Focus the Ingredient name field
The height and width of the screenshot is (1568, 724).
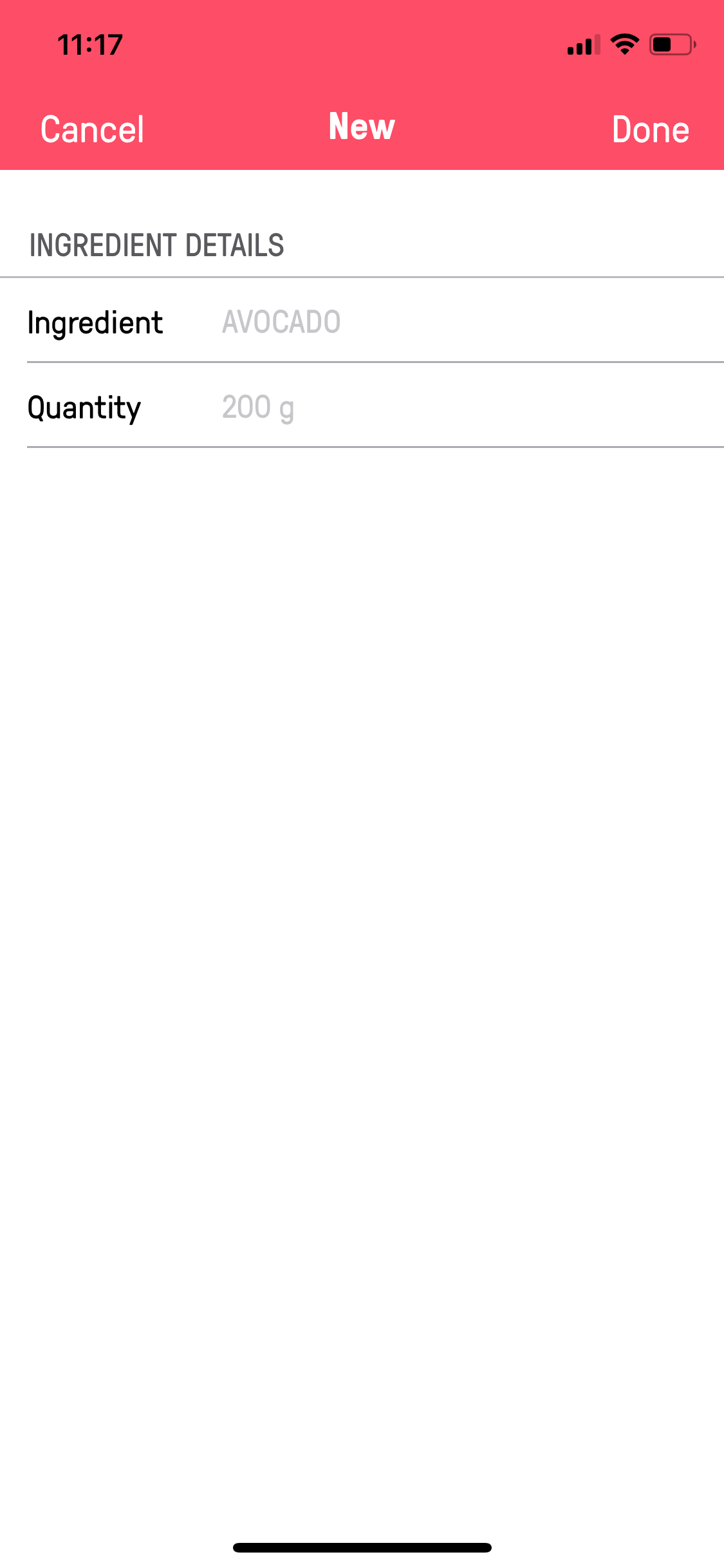pyautogui.click(x=472, y=321)
